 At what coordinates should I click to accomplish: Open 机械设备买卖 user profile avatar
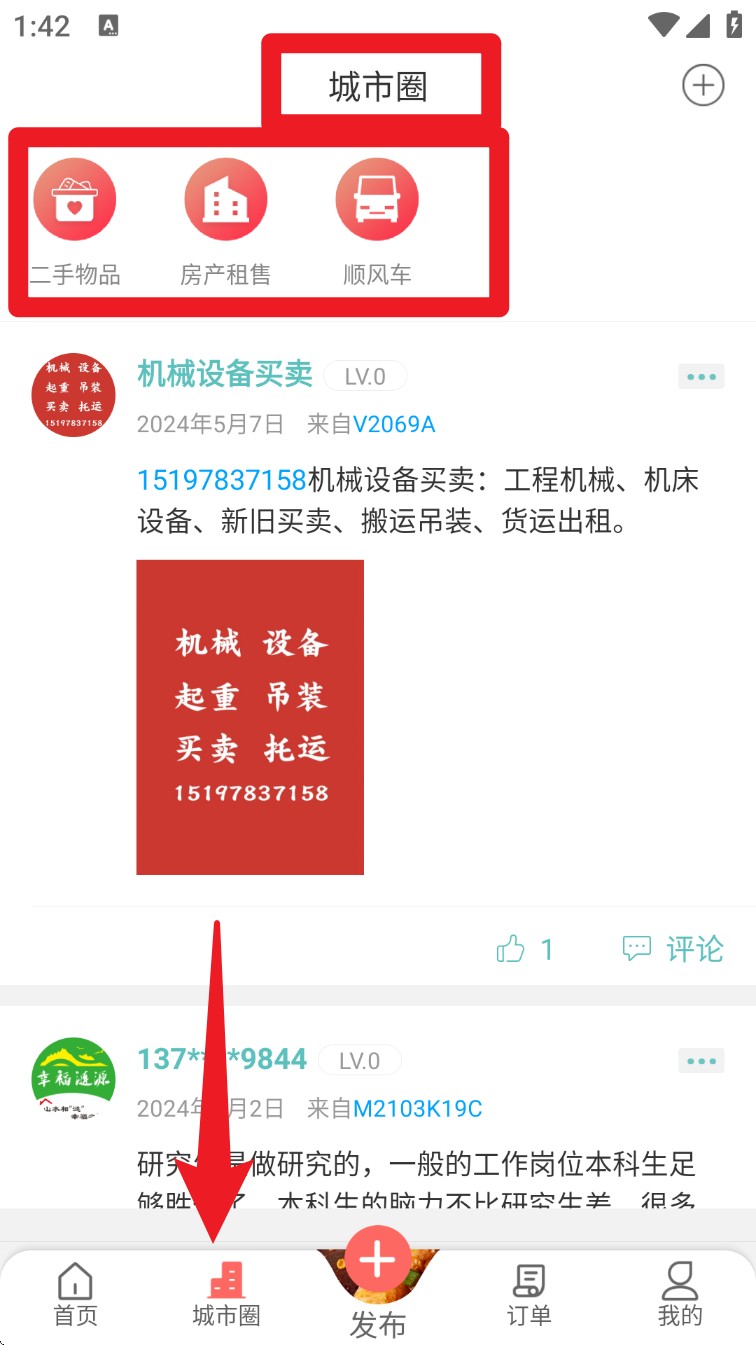(74, 394)
